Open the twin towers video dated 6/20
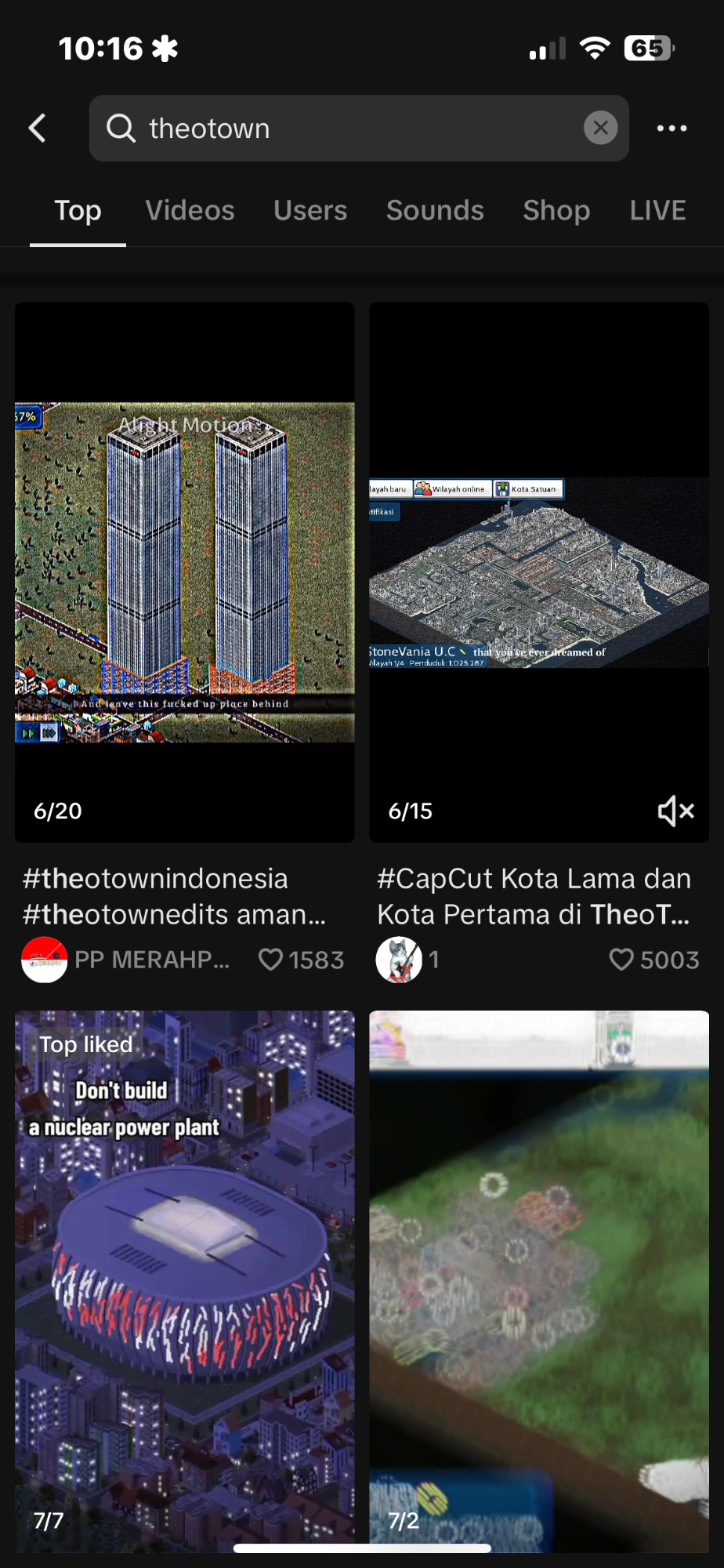This screenshot has width=724, height=1568. tap(185, 572)
